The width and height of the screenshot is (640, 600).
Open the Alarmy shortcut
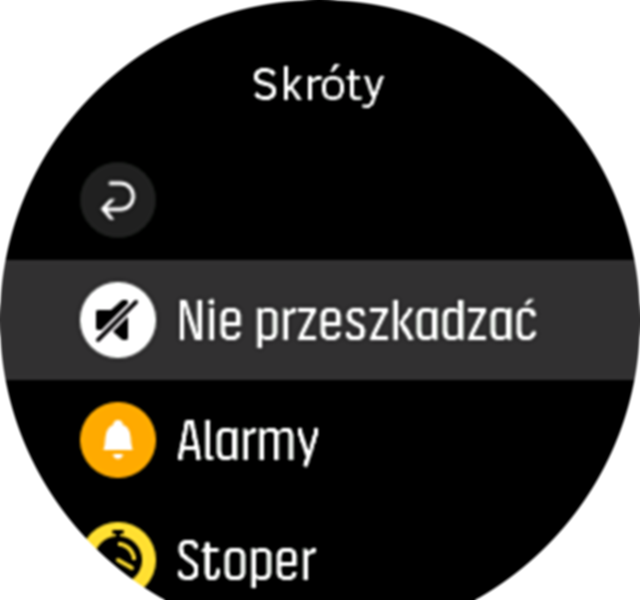[x=247, y=441]
